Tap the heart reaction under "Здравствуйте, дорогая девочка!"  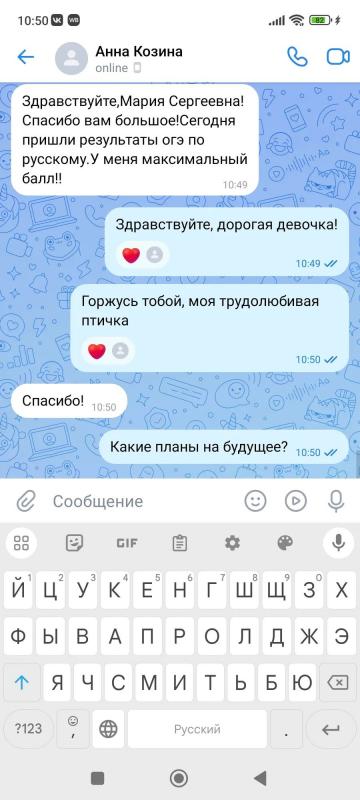tap(131, 254)
